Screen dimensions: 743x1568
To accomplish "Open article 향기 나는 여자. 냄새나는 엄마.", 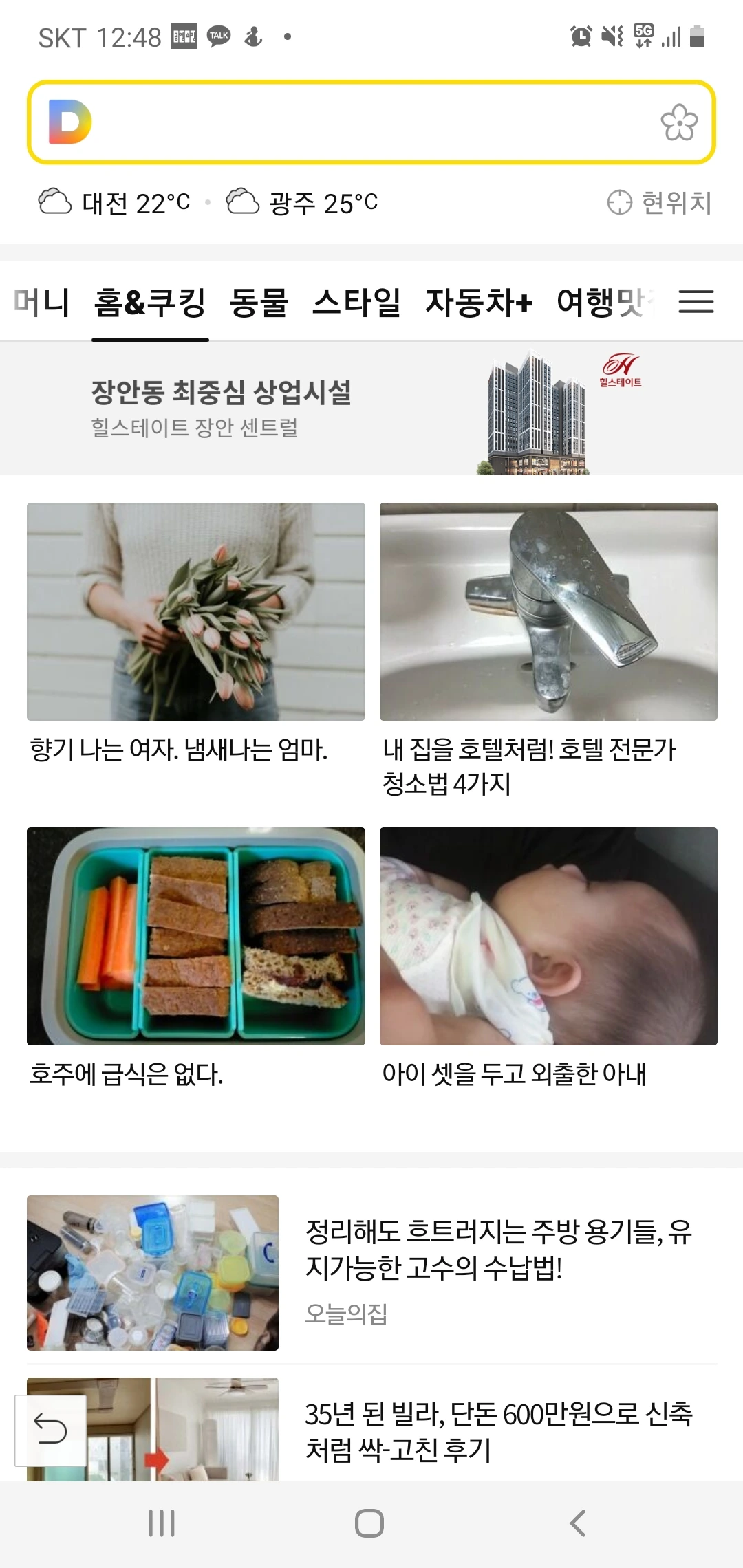I will [x=196, y=633].
